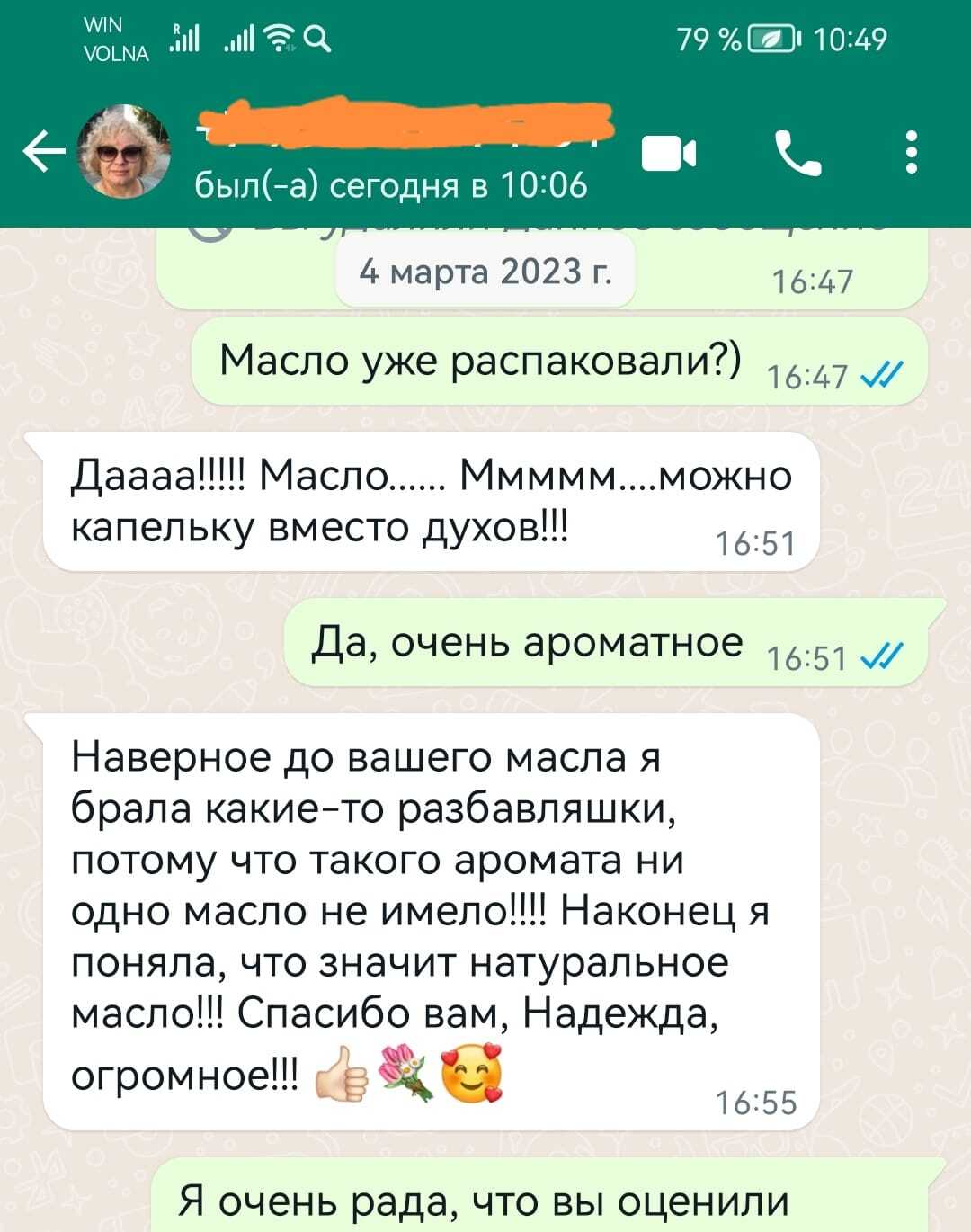Go back to the chats list
This screenshot has height=1232, width=971.
pyautogui.click(x=42, y=152)
